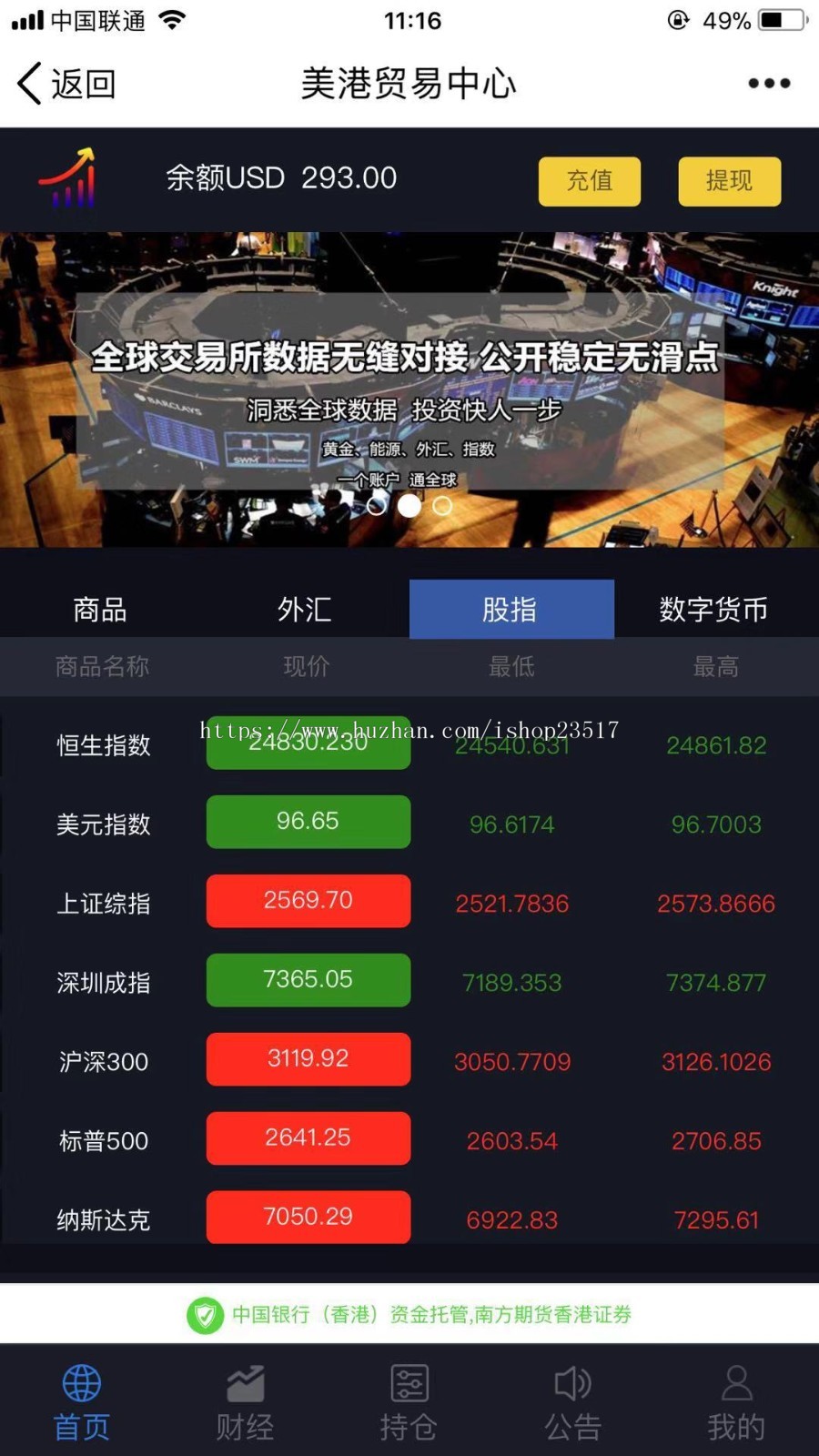Tap the 提现 withdraw button
The image size is (819, 1456).
click(729, 181)
